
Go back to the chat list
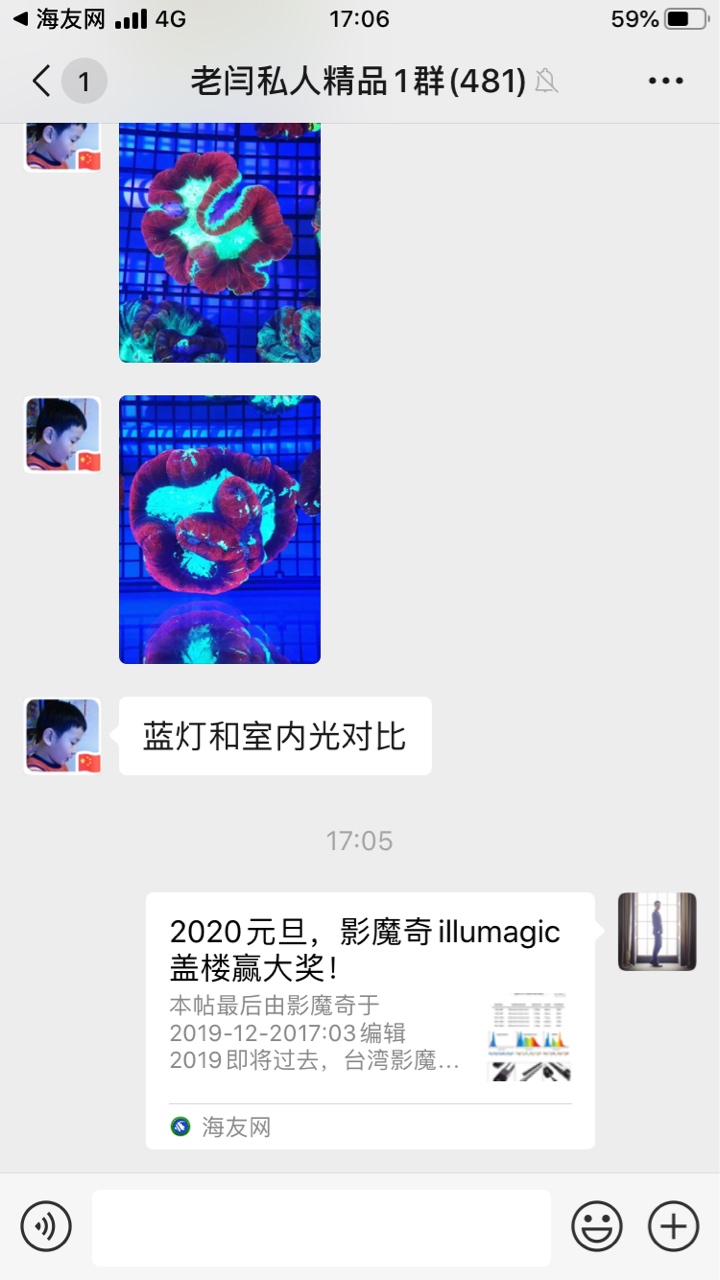click(x=42, y=81)
